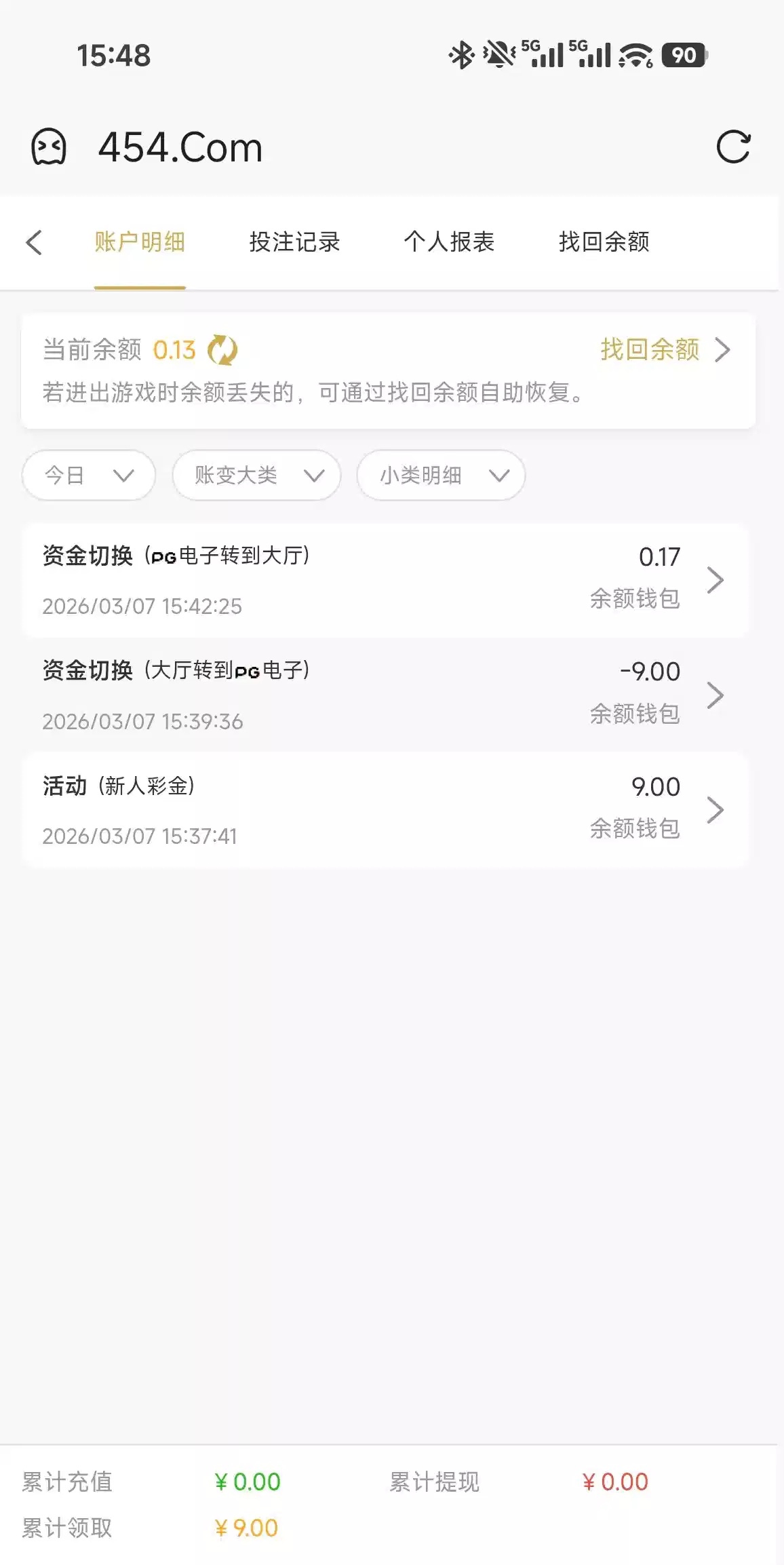Select the 找回余额 tab
This screenshot has height=1565, width=784.
pos(604,242)
